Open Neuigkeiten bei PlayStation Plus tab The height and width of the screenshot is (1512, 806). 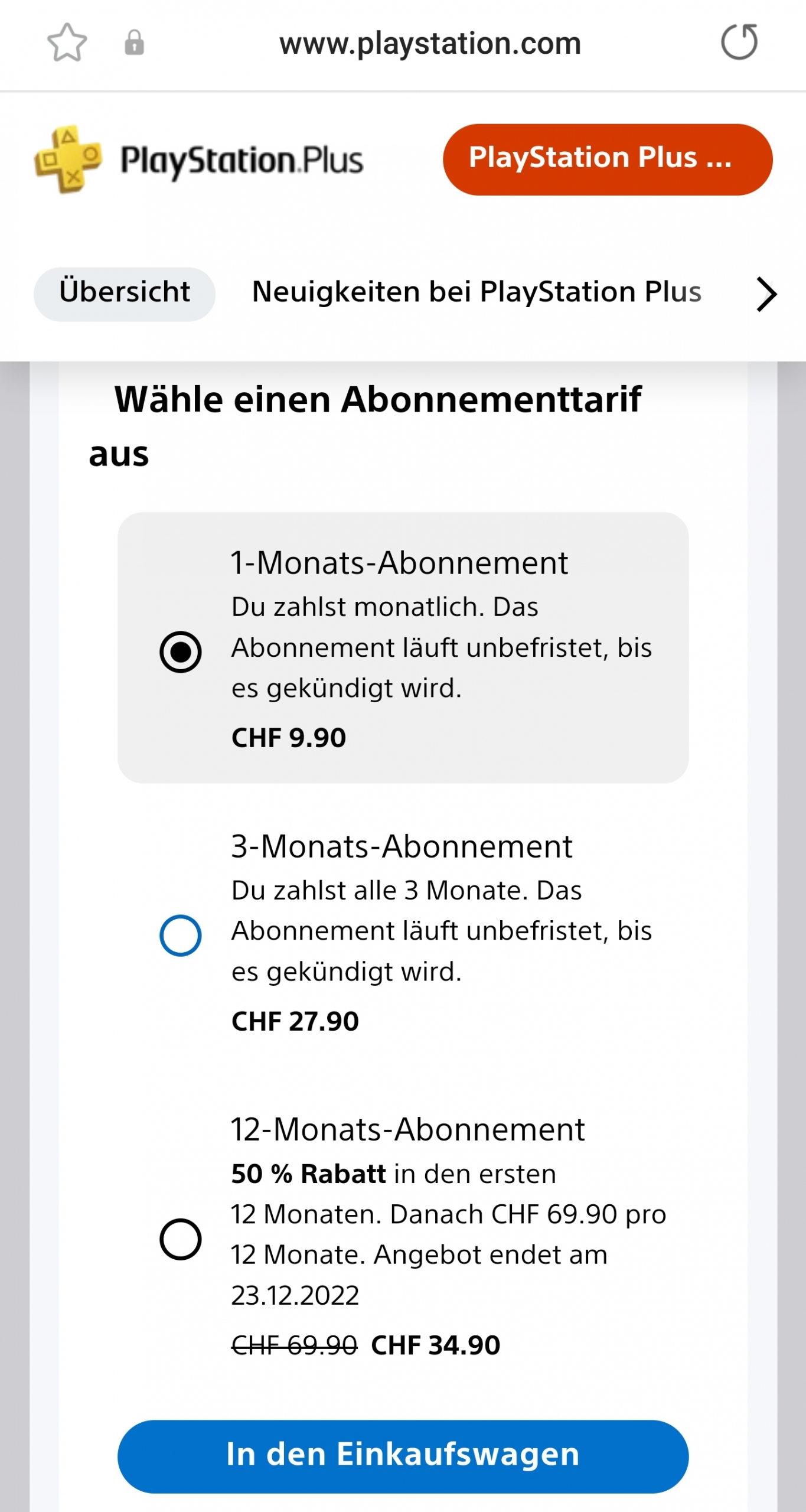pyautogui.click(x=476, y=292)
